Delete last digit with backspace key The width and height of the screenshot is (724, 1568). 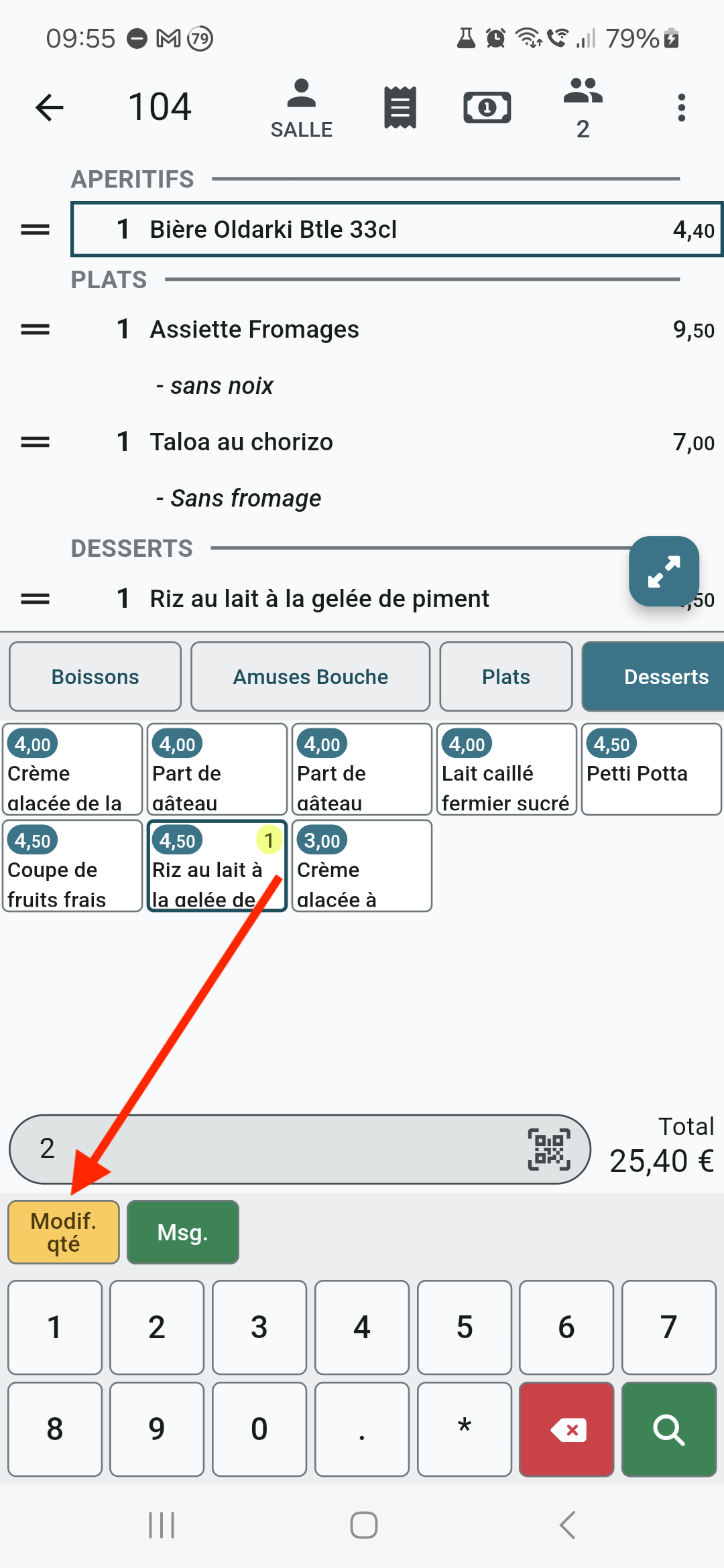(566, 1429)
